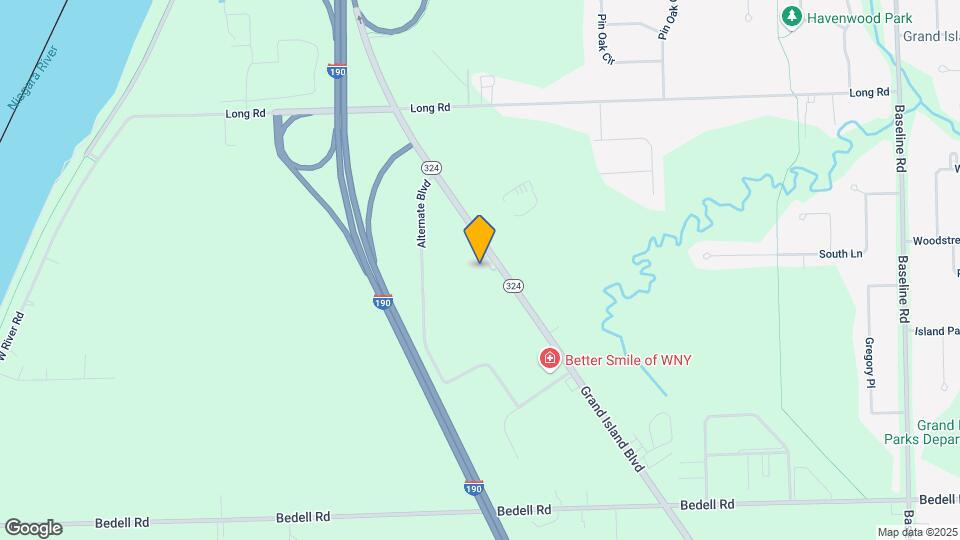Select the Havenwood Park marker
The width and height of the screenshot is (960, 540).
point(791,16)
